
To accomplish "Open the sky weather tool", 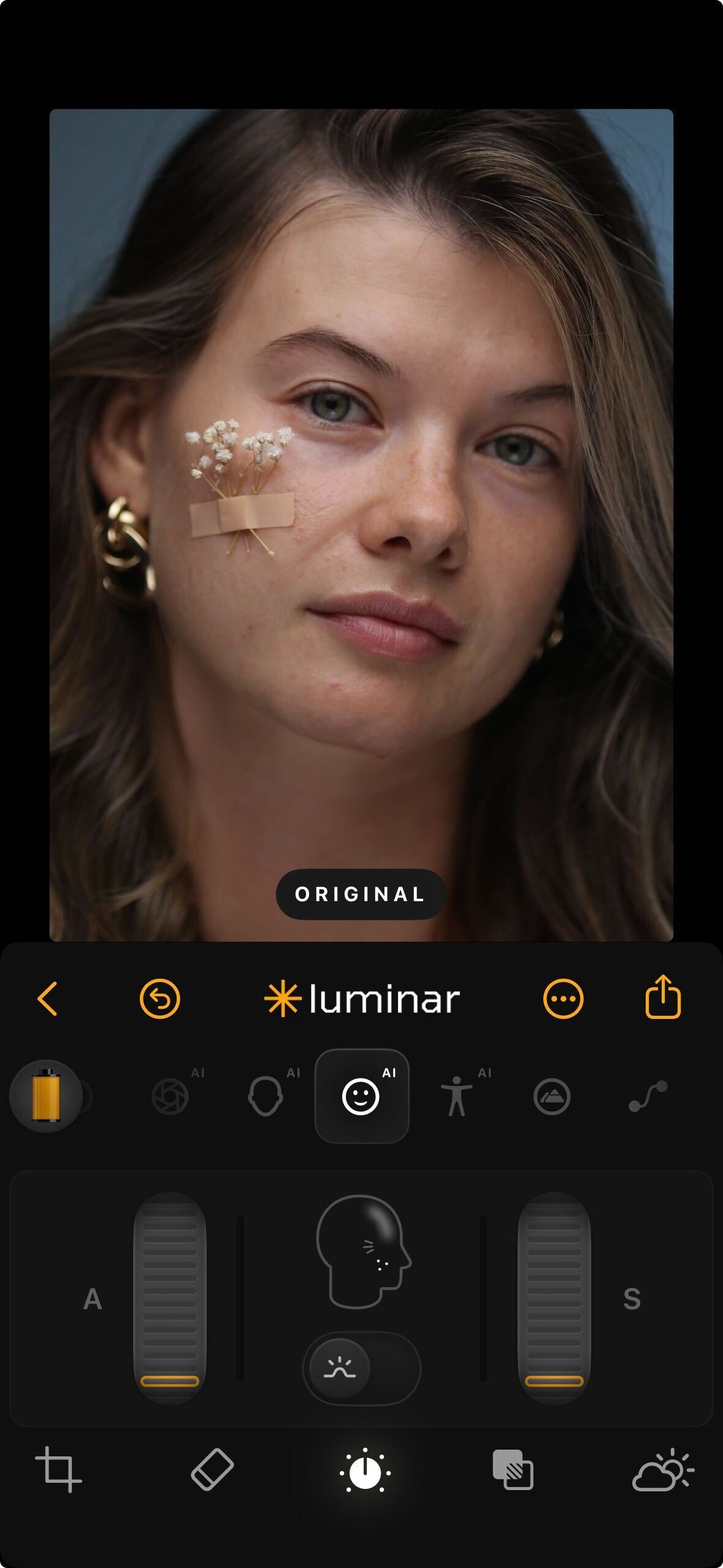I will (x=662, y=1469).
